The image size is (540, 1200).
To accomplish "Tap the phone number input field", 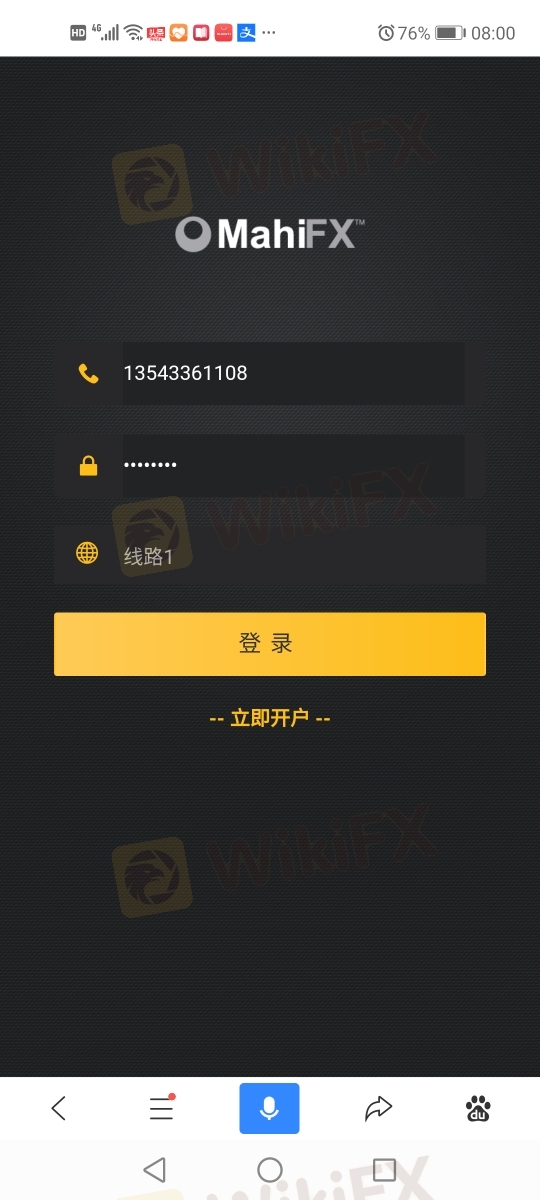I will coord(293,373).
